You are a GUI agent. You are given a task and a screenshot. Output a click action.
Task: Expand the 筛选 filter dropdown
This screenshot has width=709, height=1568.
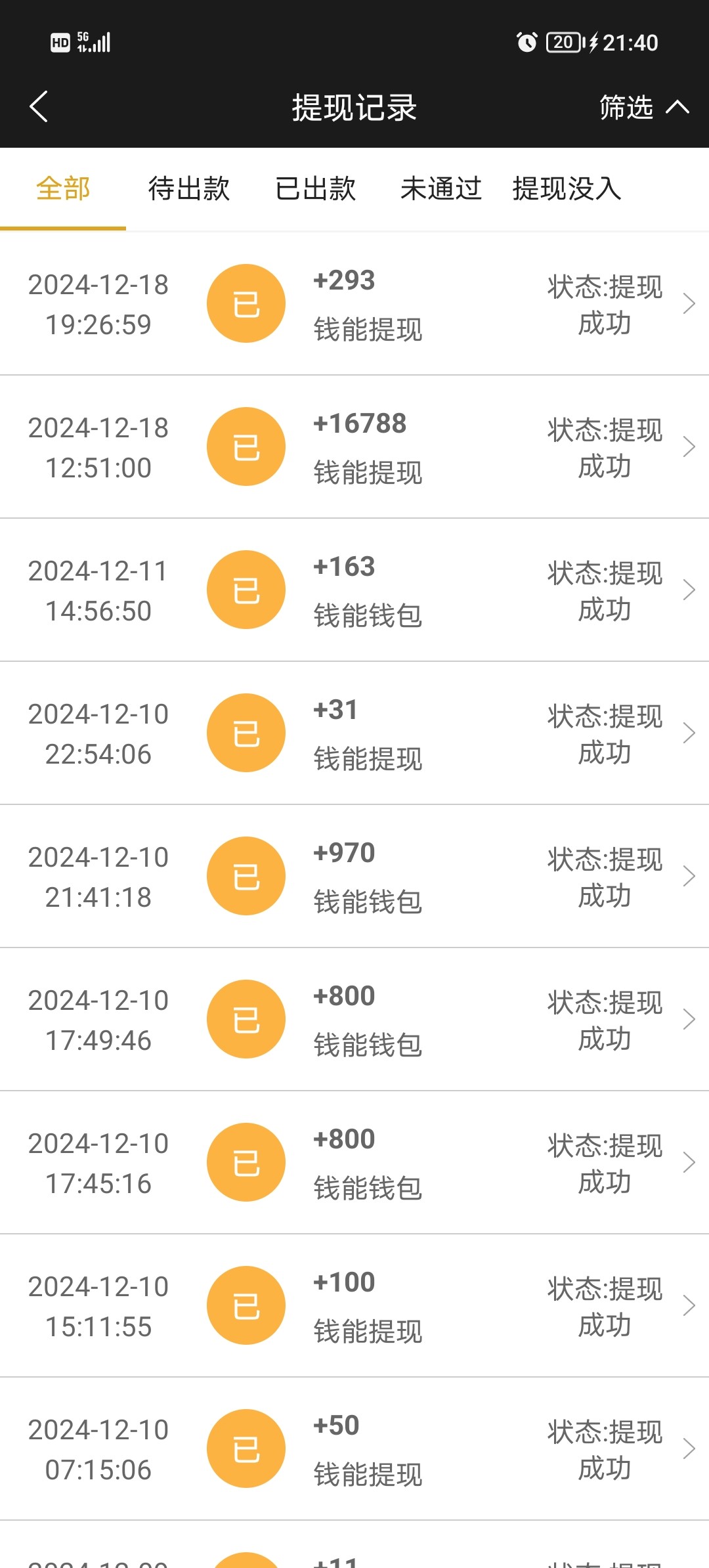643,107
